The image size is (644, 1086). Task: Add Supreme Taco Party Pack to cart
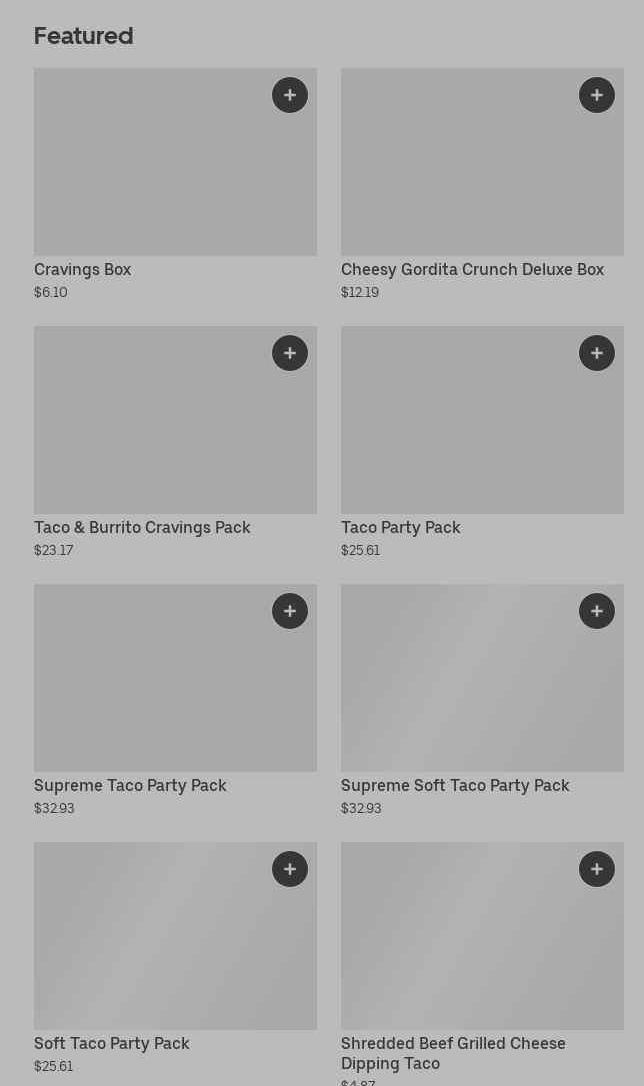[289, 611]
